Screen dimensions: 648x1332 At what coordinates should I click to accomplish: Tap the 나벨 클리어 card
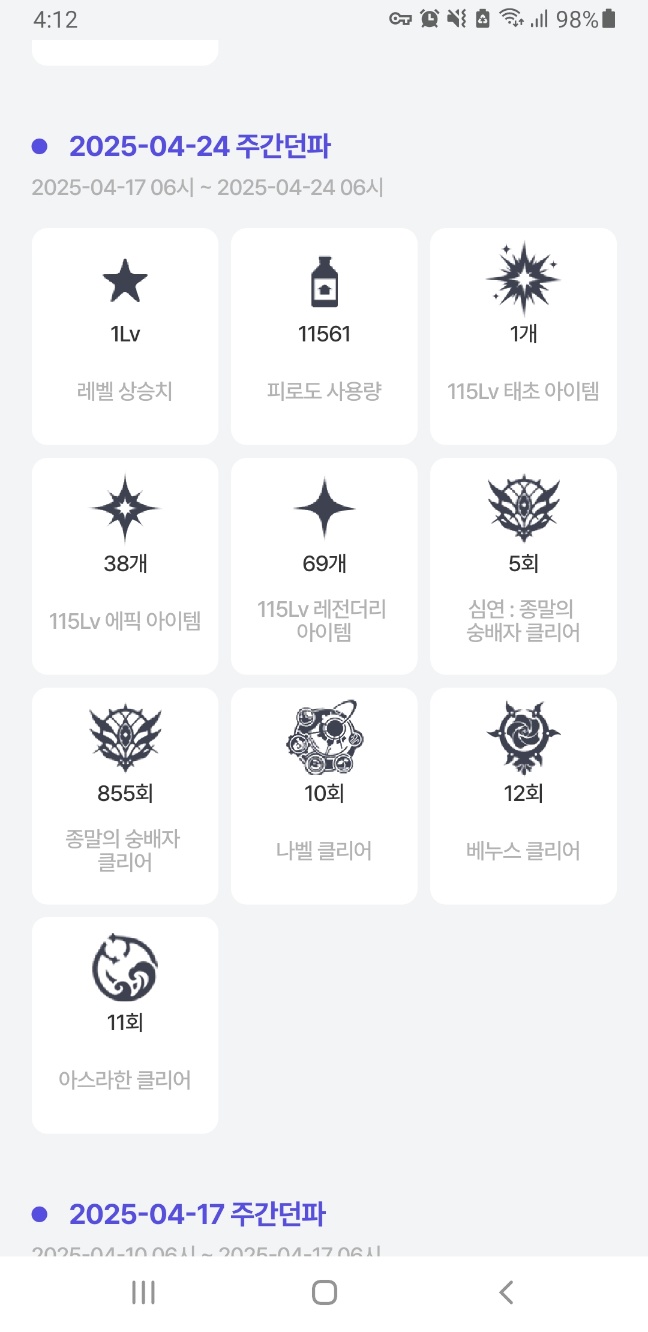click(324, 796)
